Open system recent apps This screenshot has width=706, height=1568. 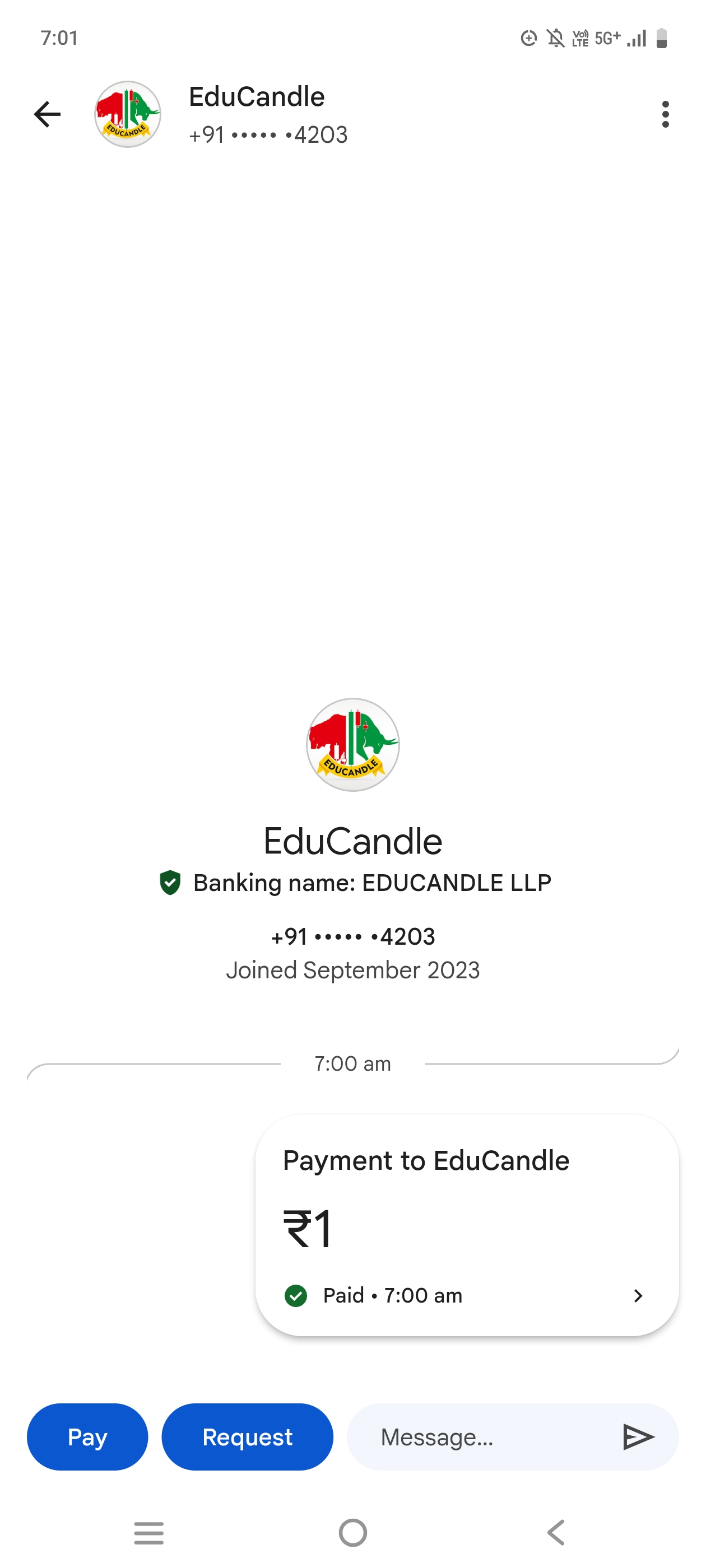[148, 1532]
